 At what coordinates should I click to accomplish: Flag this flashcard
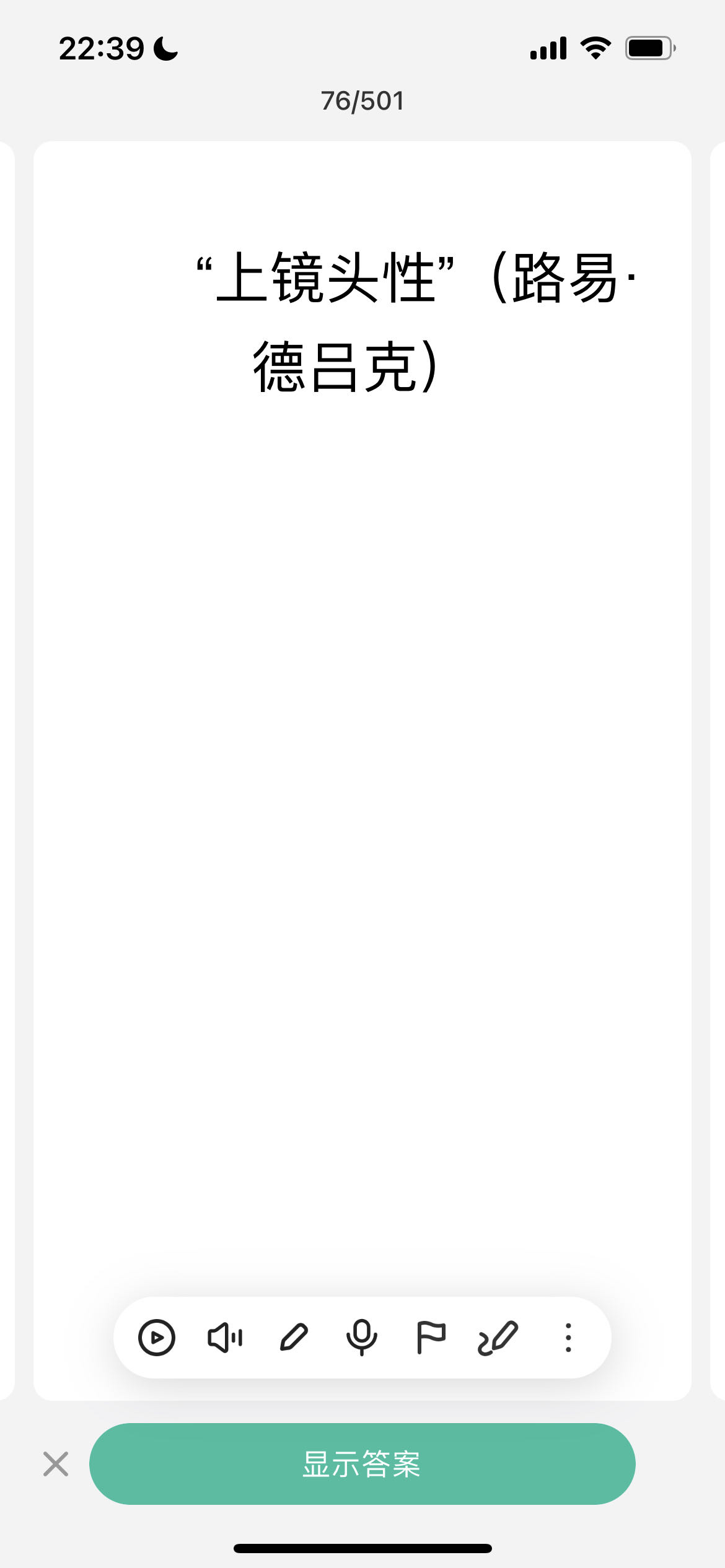[431, 1338]
